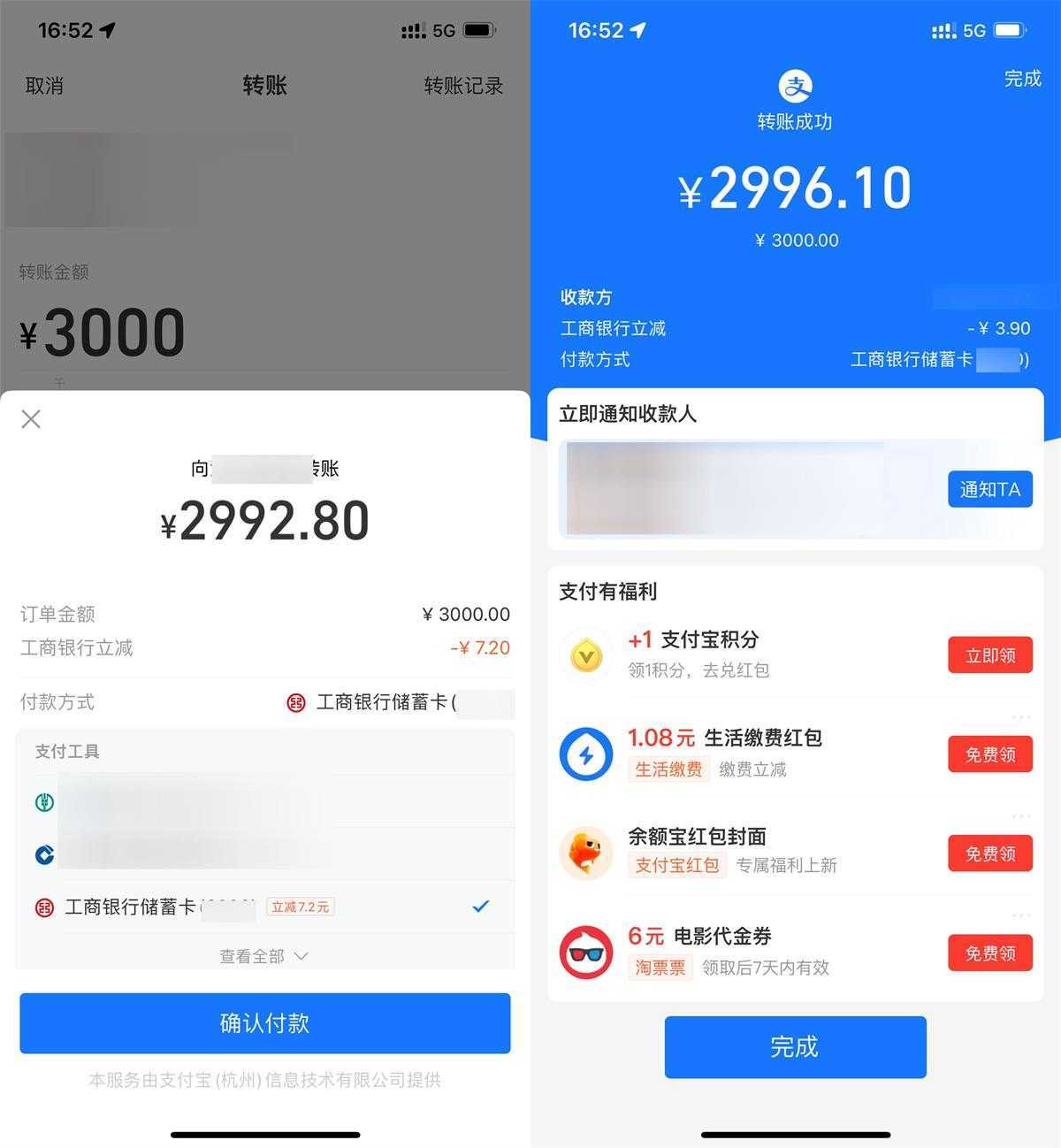Claim the 1.08元 生活缴费红包
This screenshot has width=1061, height=1148.
989,754
